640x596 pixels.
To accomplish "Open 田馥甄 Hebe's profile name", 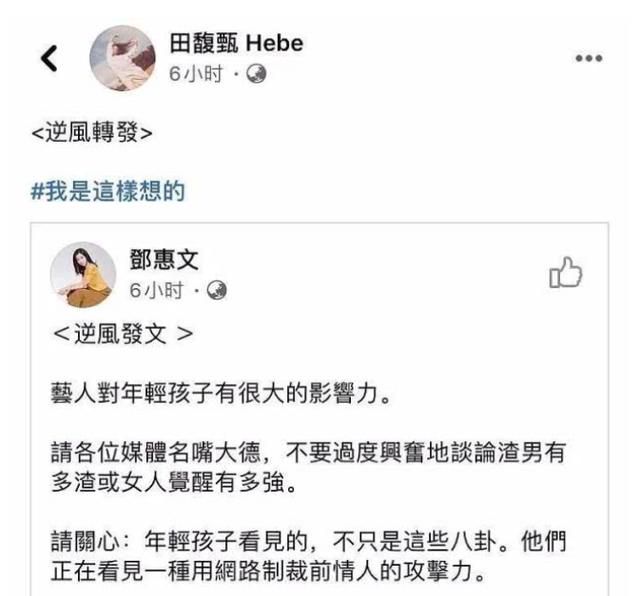I will [x=236, y=44].
